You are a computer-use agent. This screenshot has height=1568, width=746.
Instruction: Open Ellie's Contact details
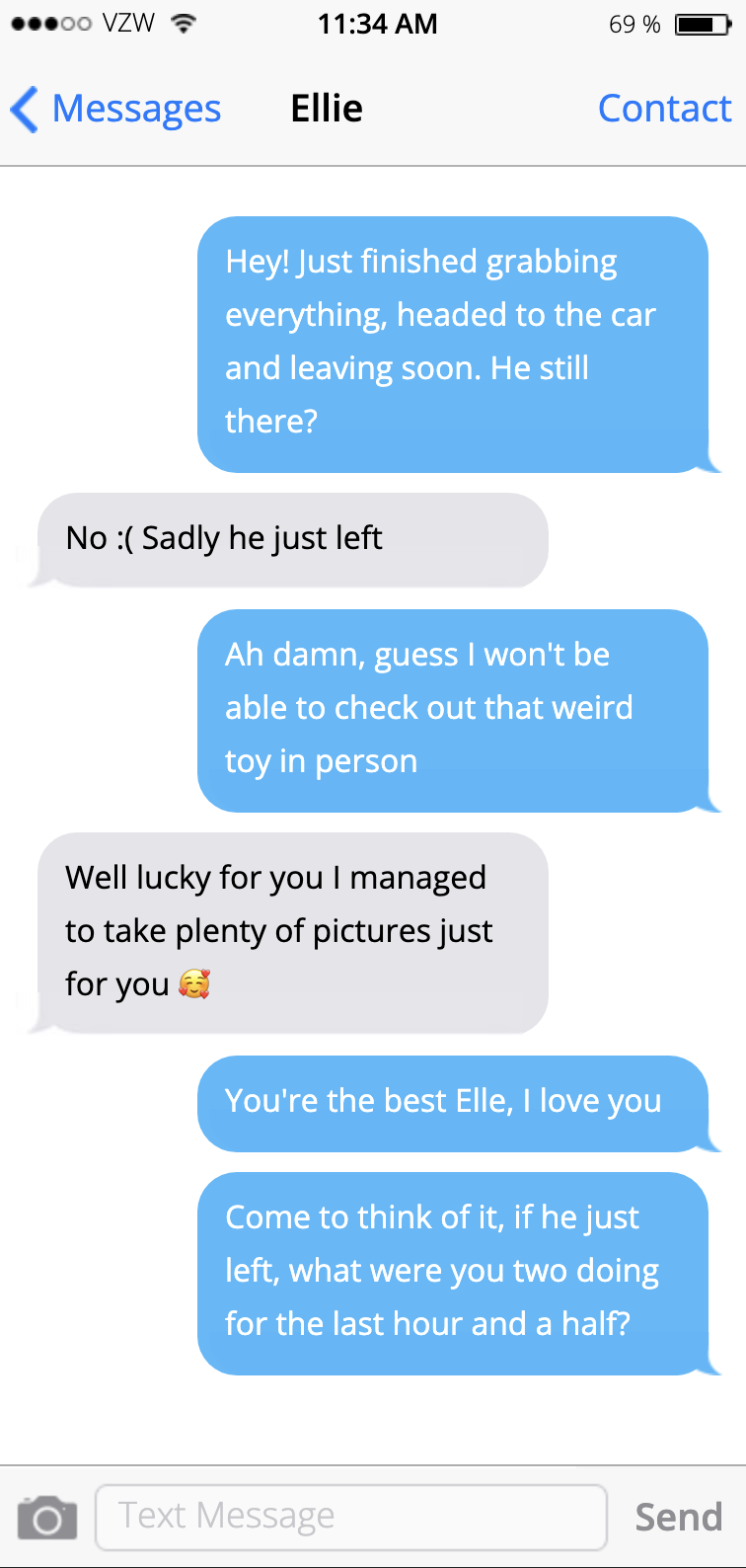click(664, 109)
